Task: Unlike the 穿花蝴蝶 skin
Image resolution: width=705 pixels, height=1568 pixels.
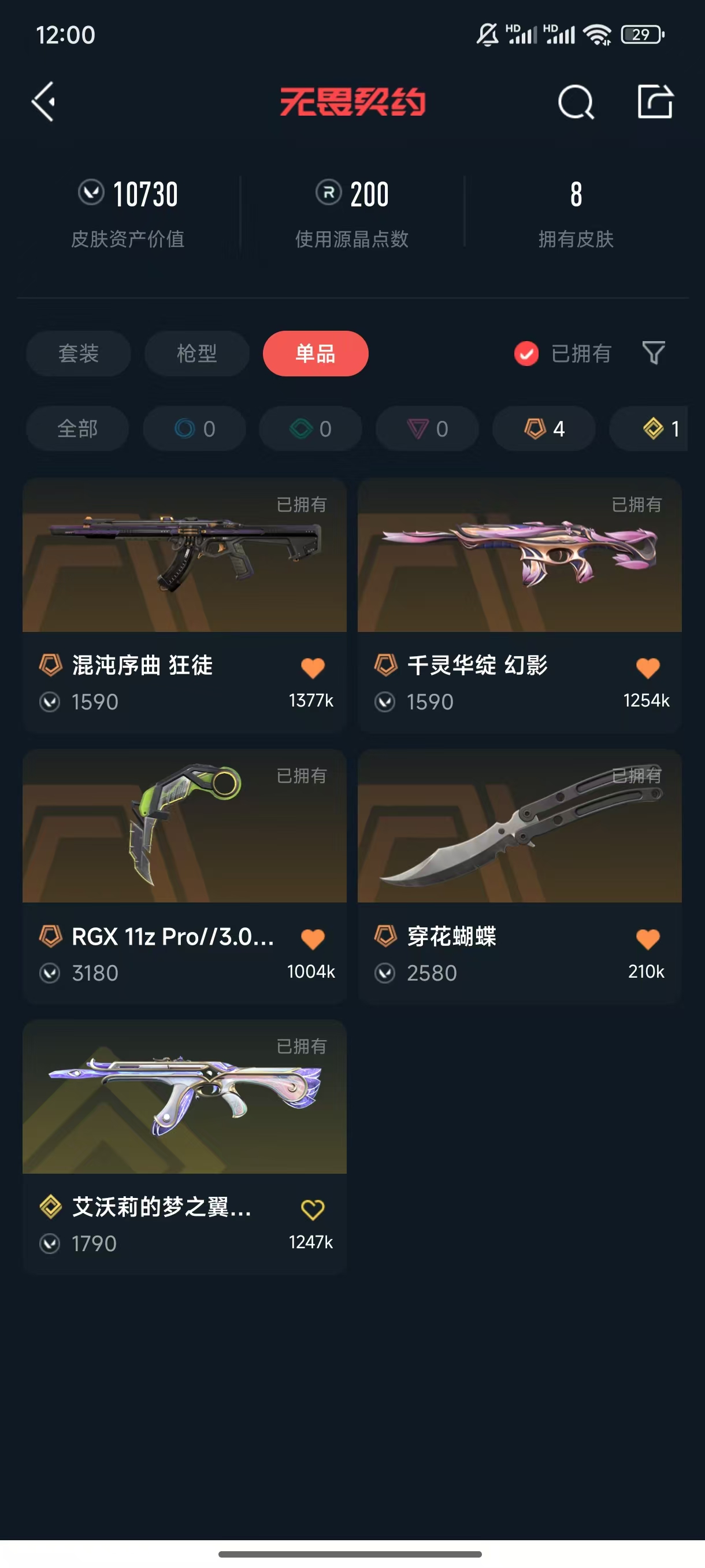Action: coord(648,938)
